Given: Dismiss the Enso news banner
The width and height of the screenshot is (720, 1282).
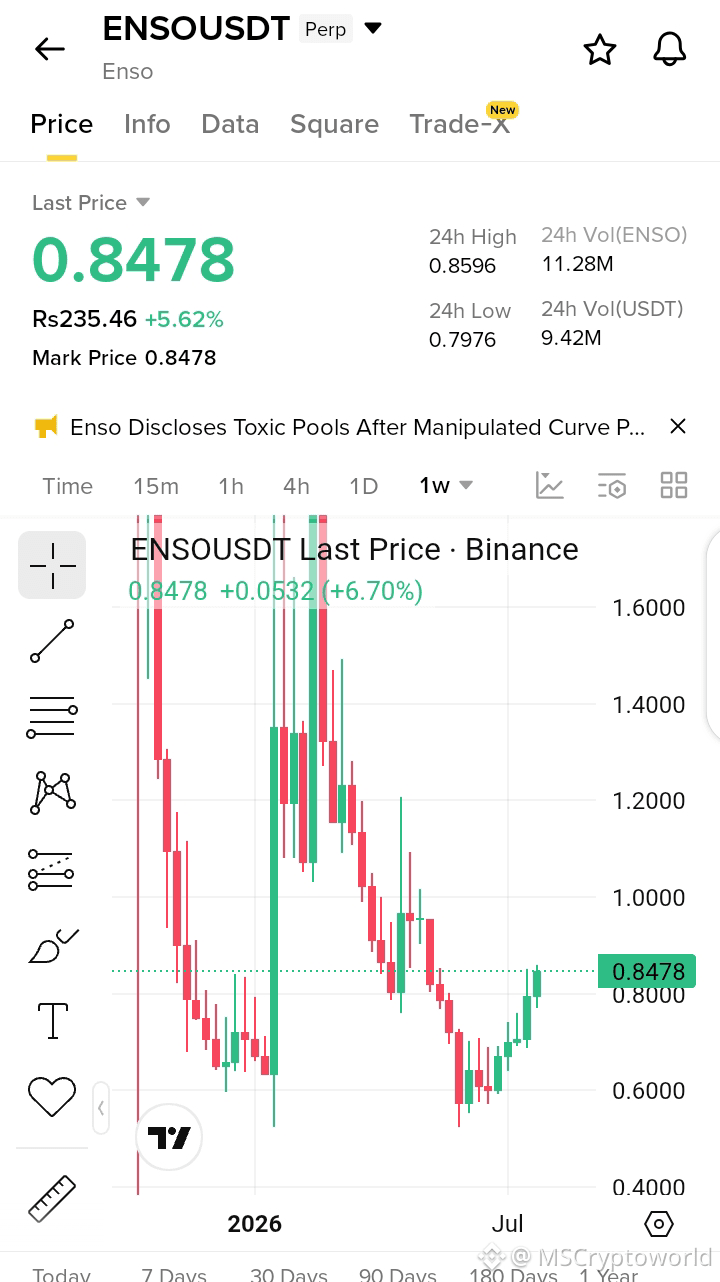Looking at the screenshot, I should tap(677, 427).
